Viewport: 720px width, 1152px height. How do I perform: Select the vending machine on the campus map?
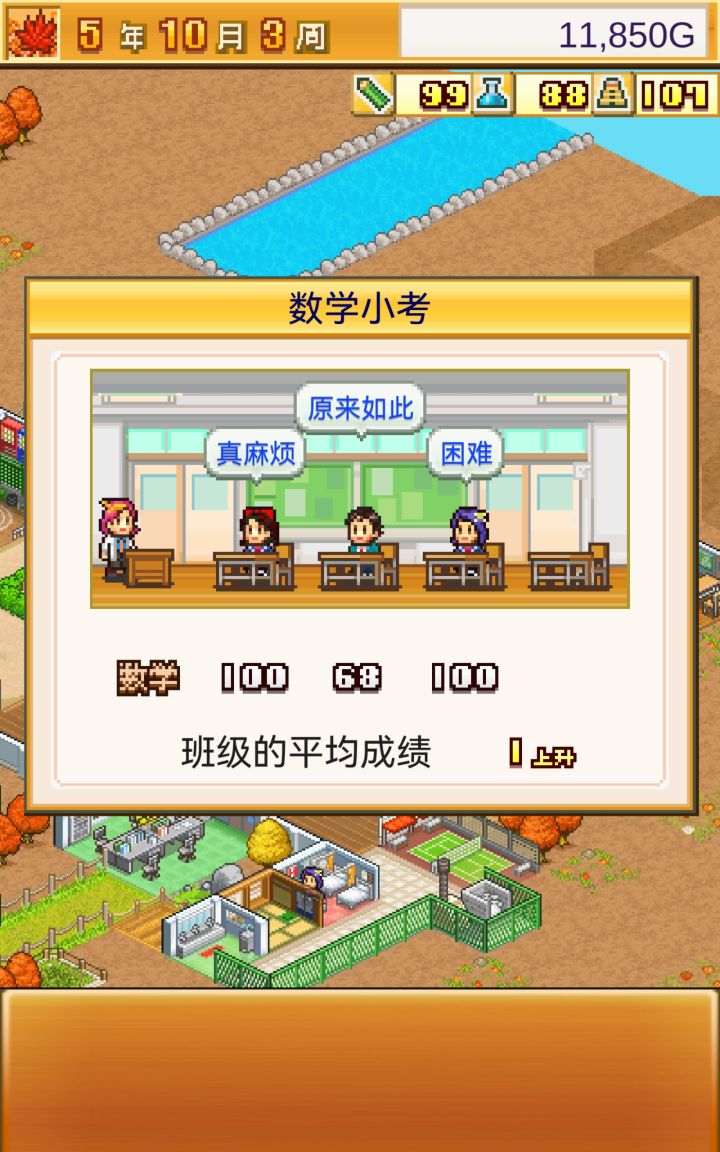pyautogui.click(x=10, y=440)
